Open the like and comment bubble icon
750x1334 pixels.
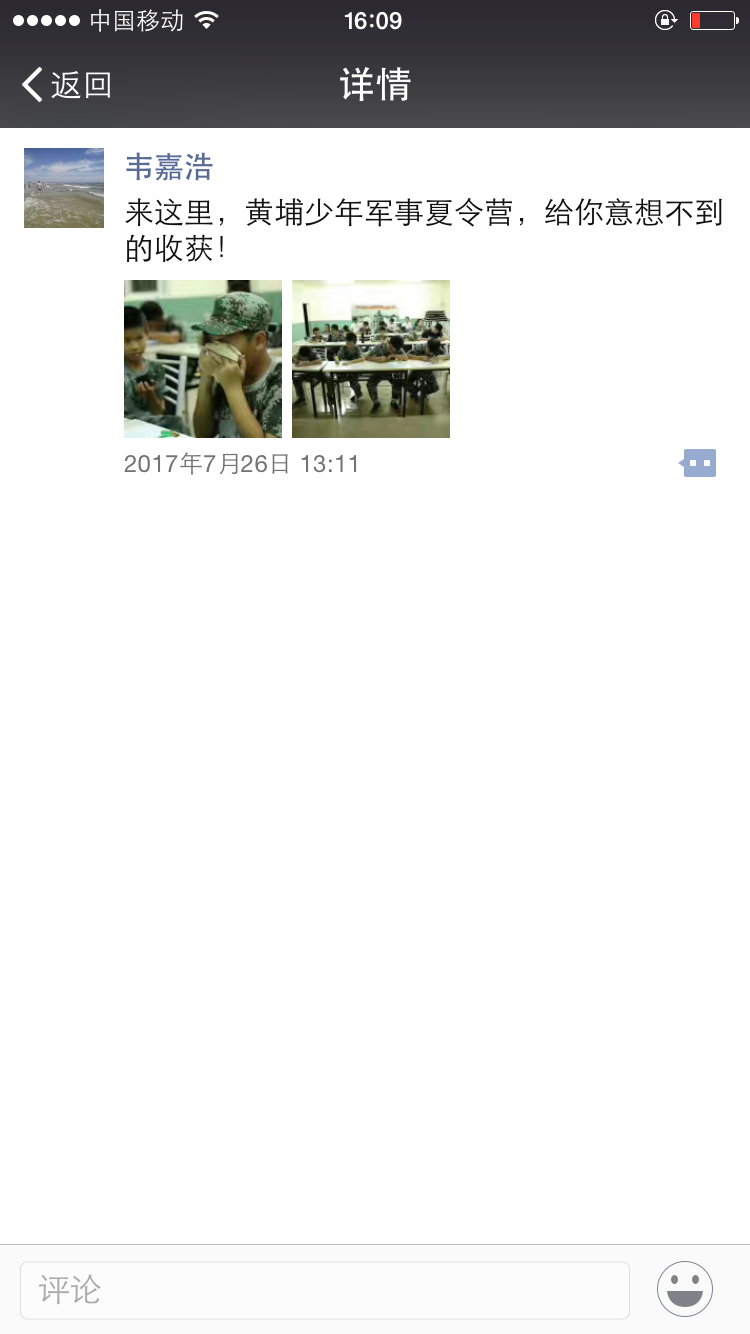[x=698, y=463]
